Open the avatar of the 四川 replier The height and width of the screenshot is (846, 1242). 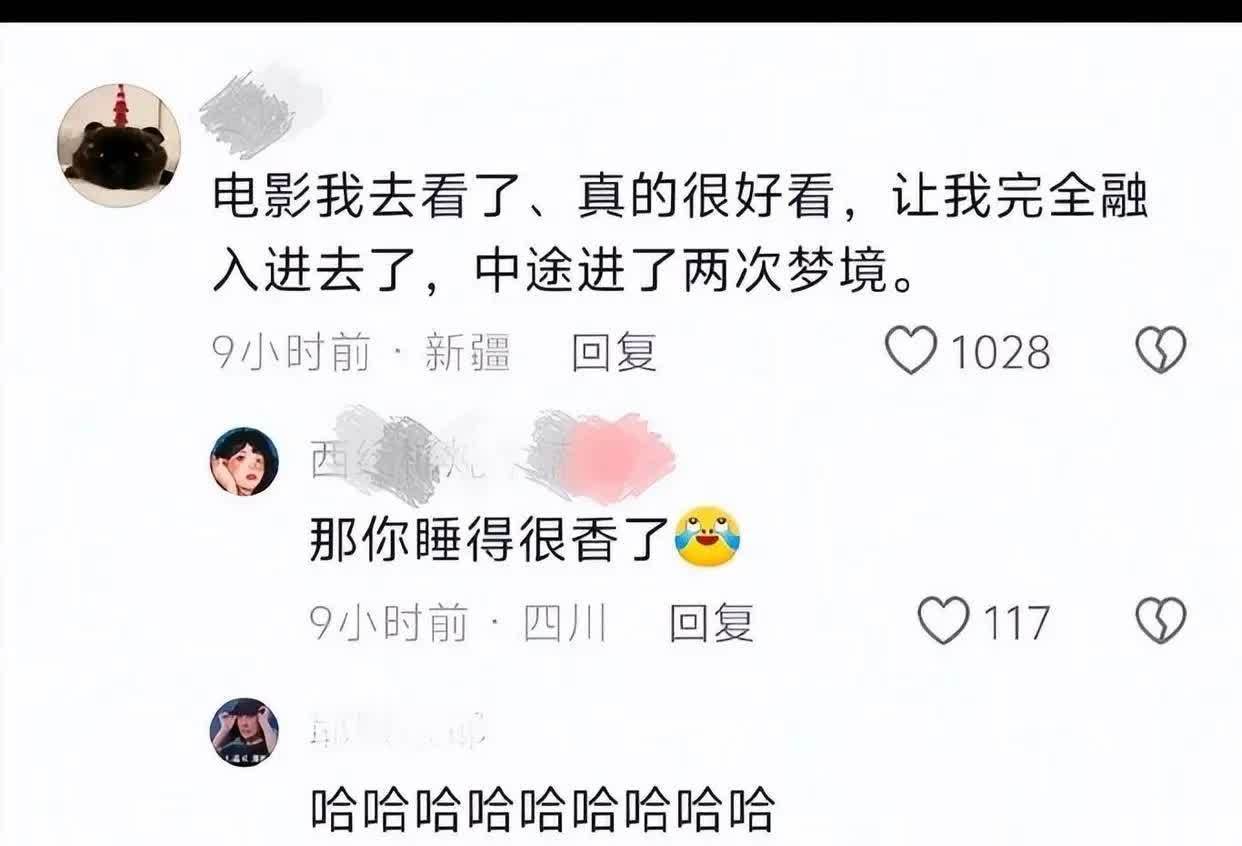(x=244, y=462)
